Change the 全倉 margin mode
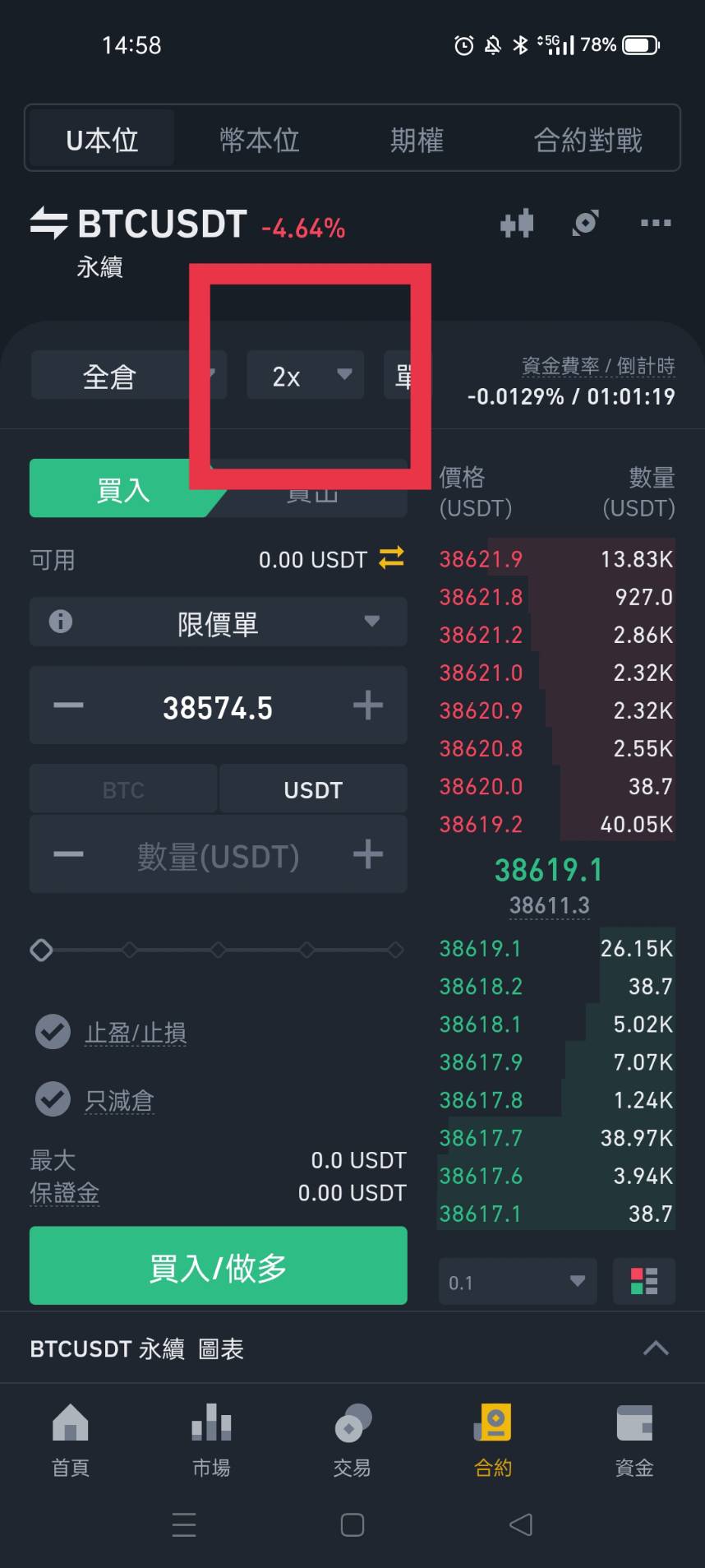705x1568 pixels. click(x=123, y=376)
